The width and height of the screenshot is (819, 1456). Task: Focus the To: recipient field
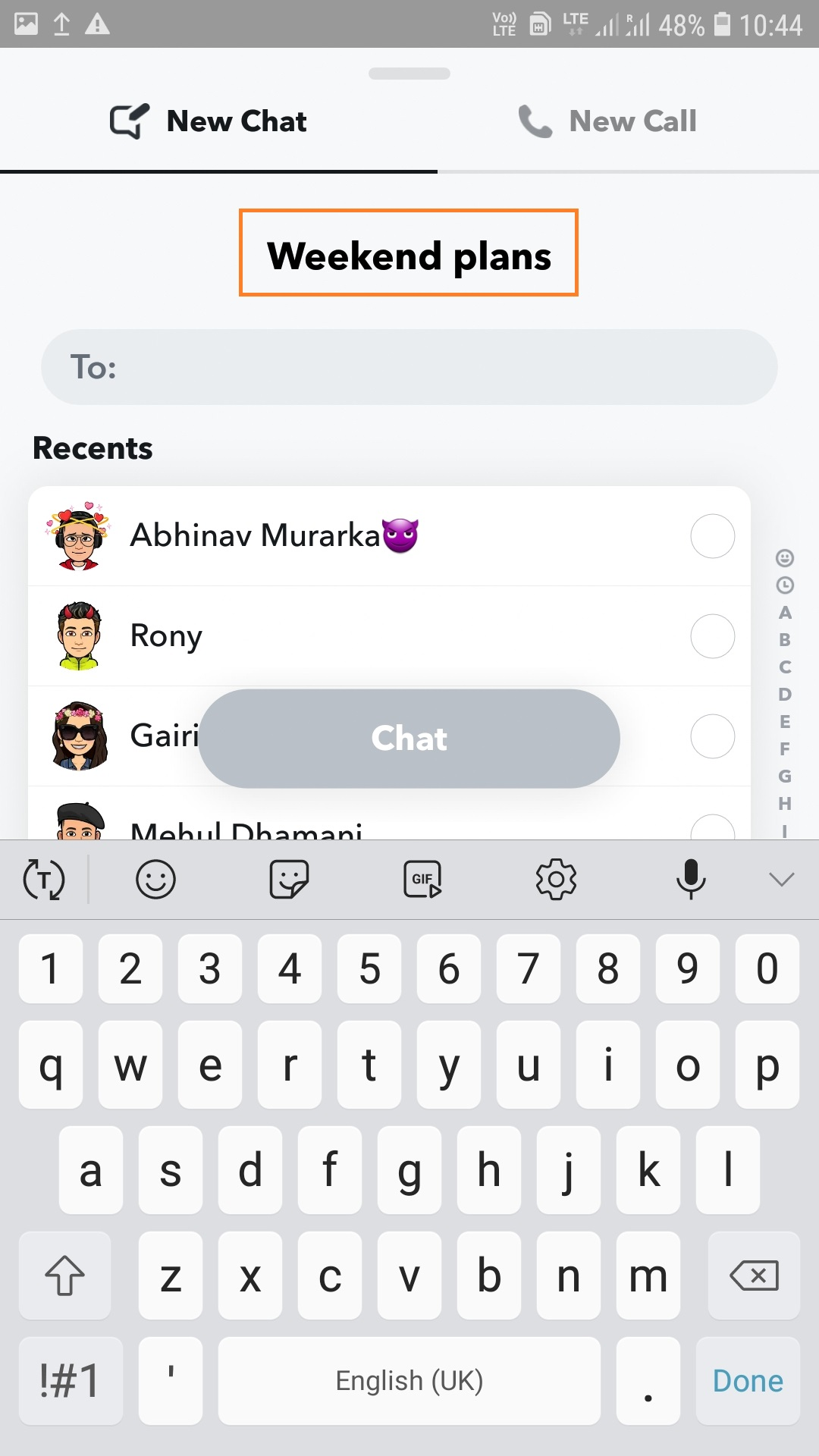coord(409,367)
